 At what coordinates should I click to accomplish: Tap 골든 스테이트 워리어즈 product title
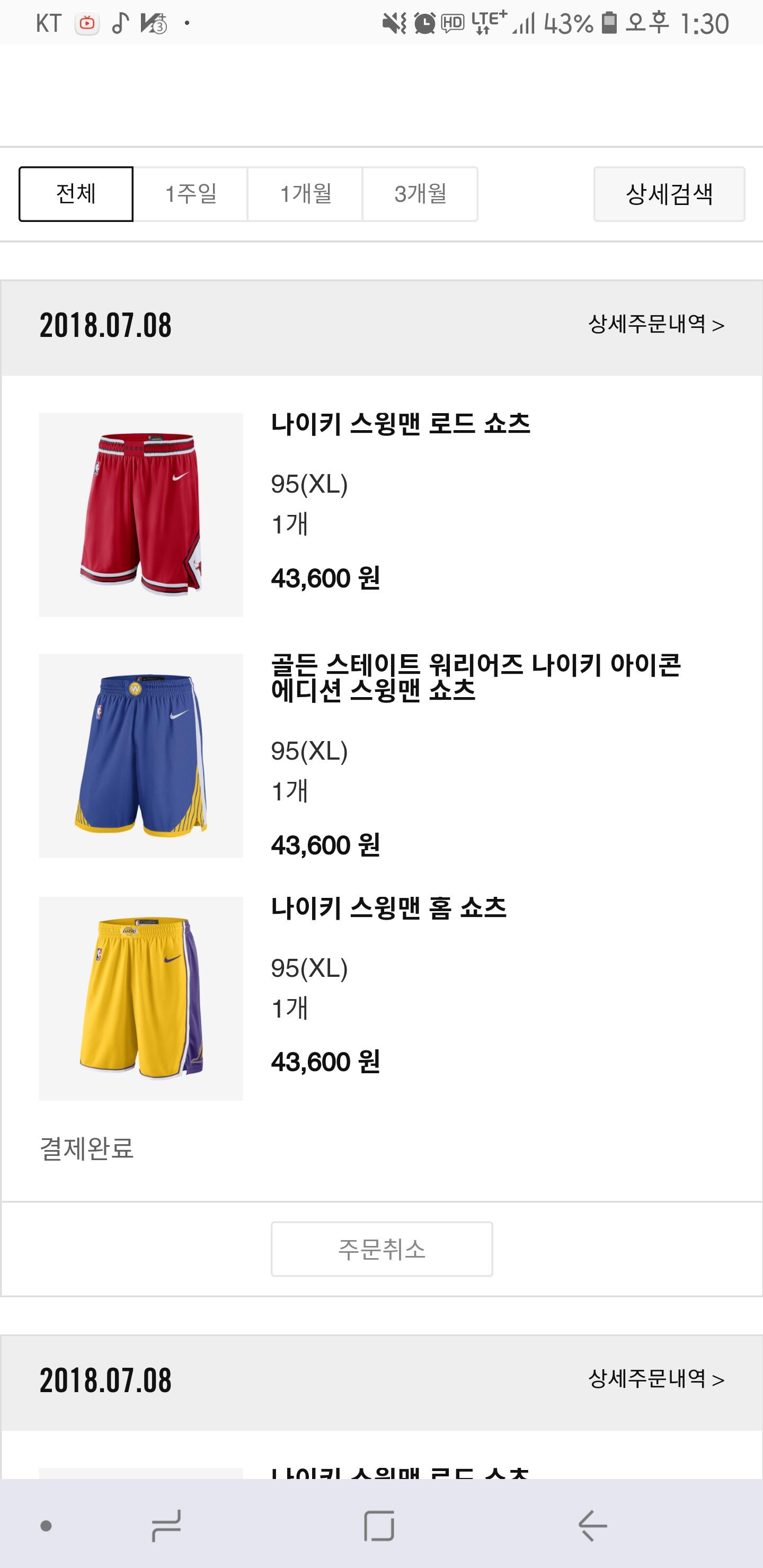[x=476, y=678]
